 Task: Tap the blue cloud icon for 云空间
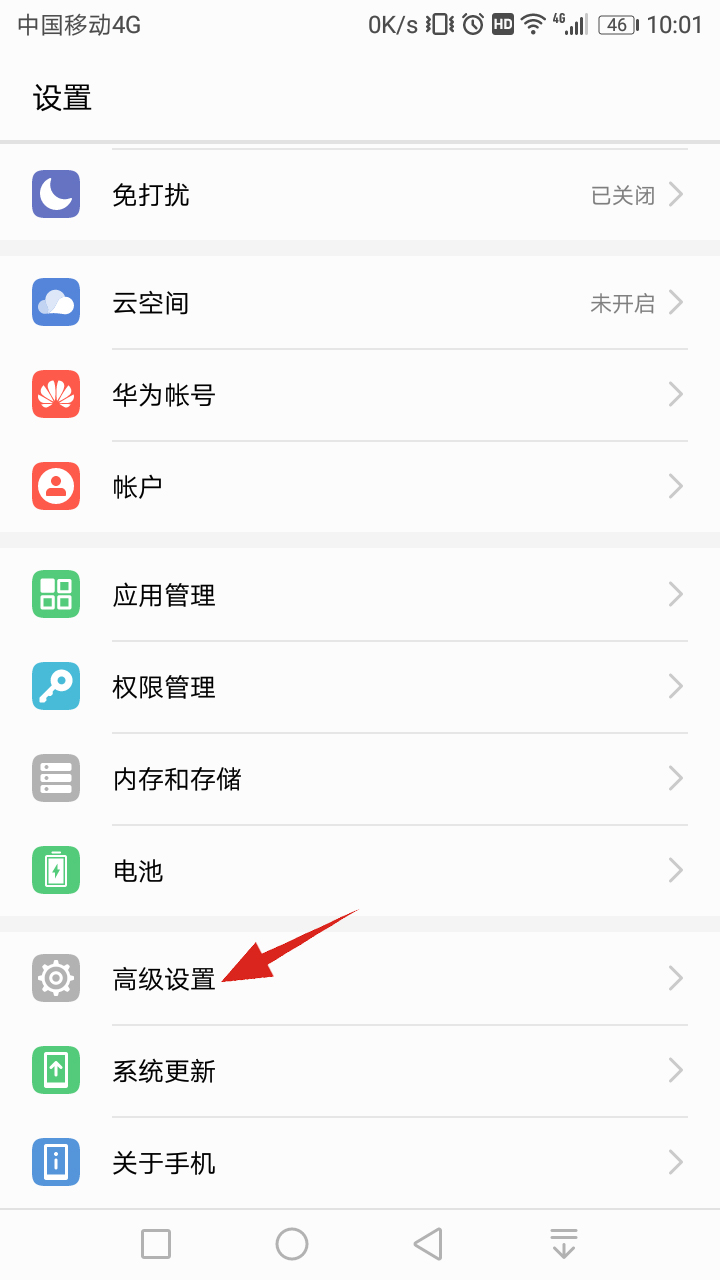[x=55, y=302]
